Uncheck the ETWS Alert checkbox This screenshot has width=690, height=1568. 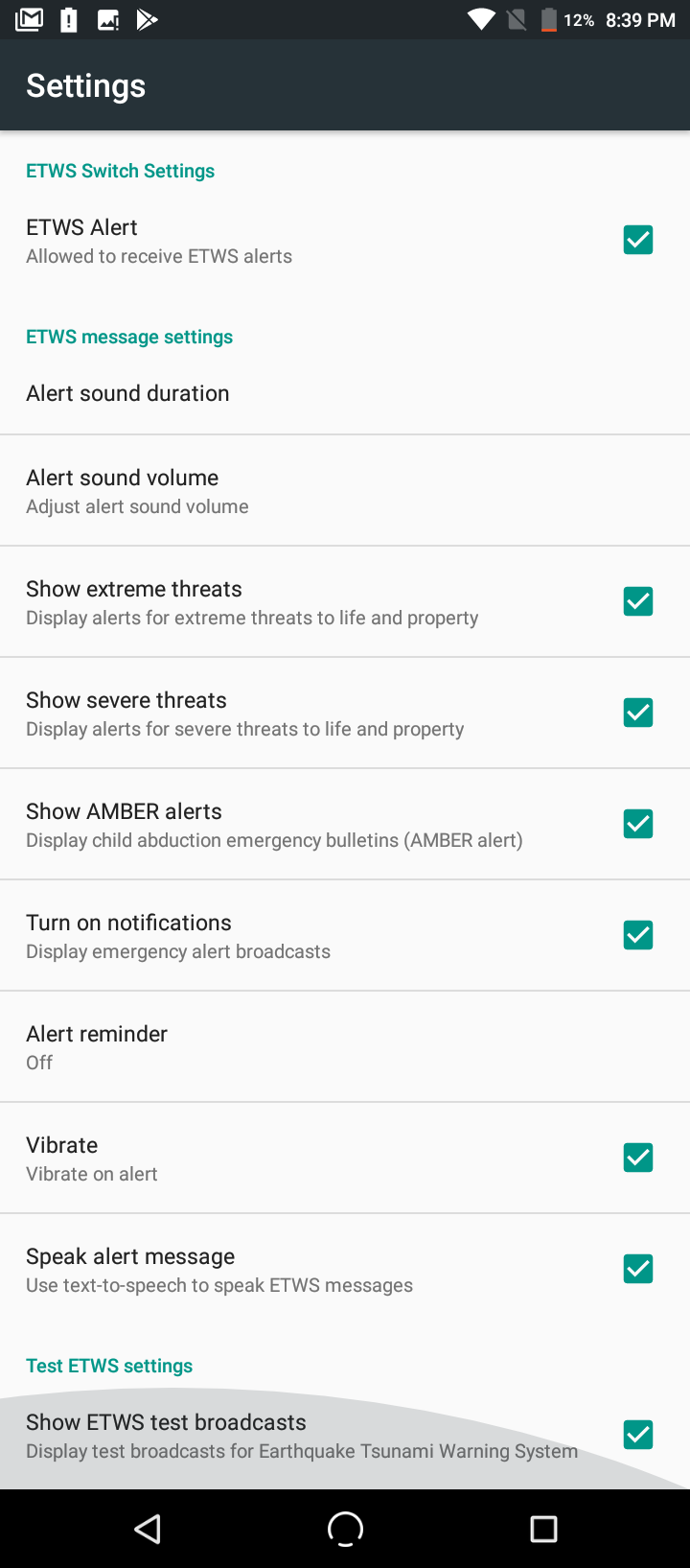(638, 240)
